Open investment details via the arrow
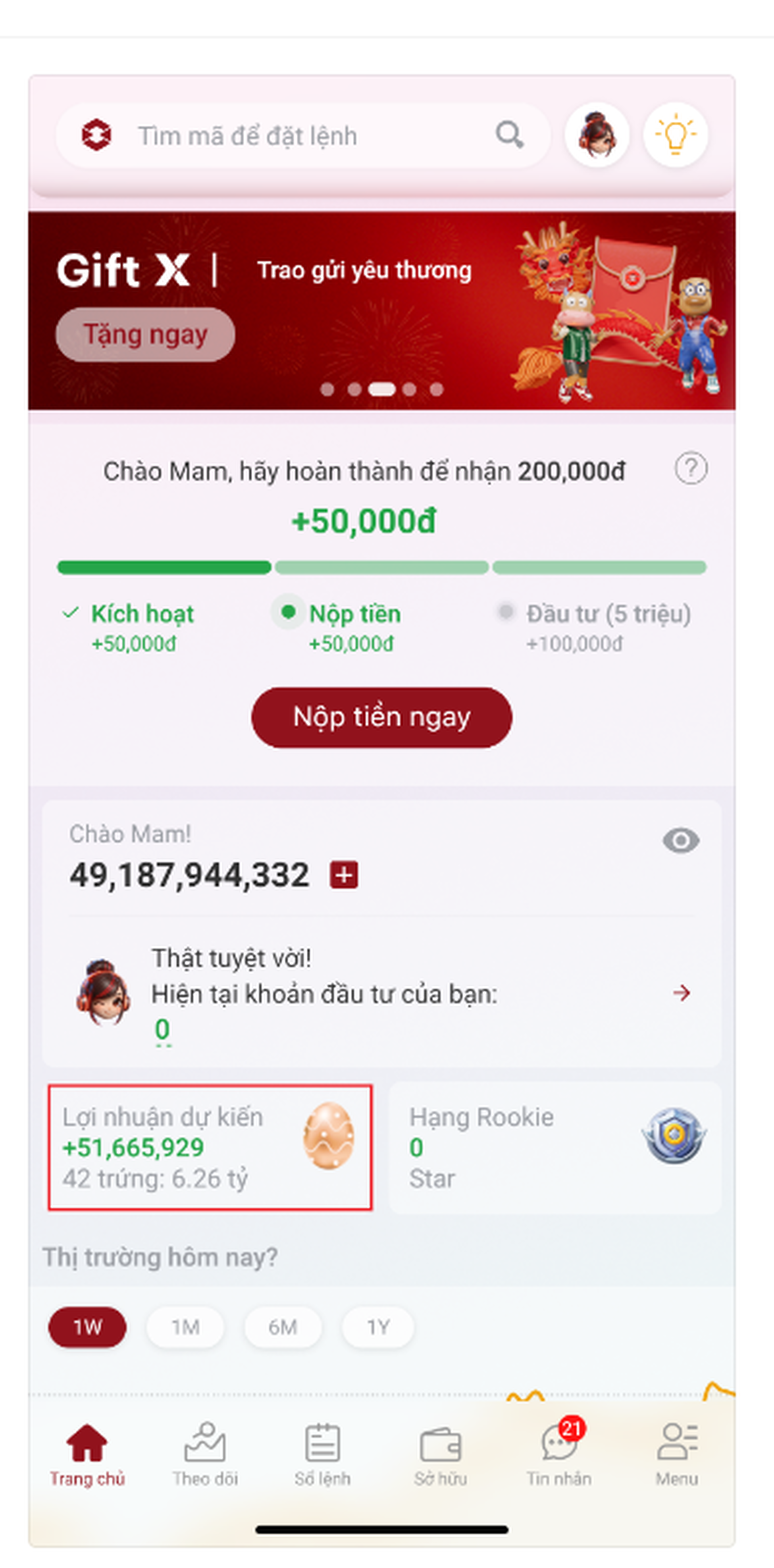The image size is (774, 1568). coord(681,993)
